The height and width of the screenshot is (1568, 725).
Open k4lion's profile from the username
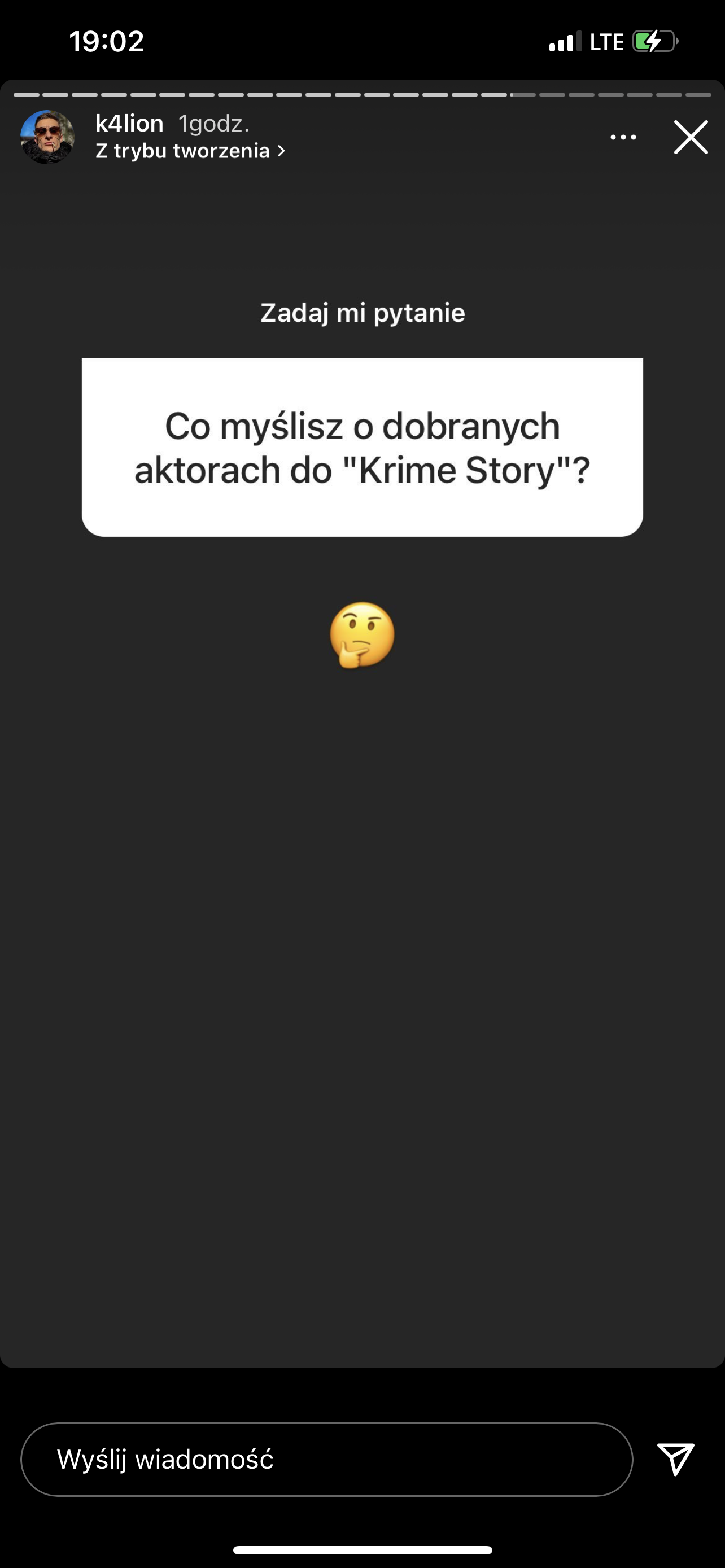point(129,124)
